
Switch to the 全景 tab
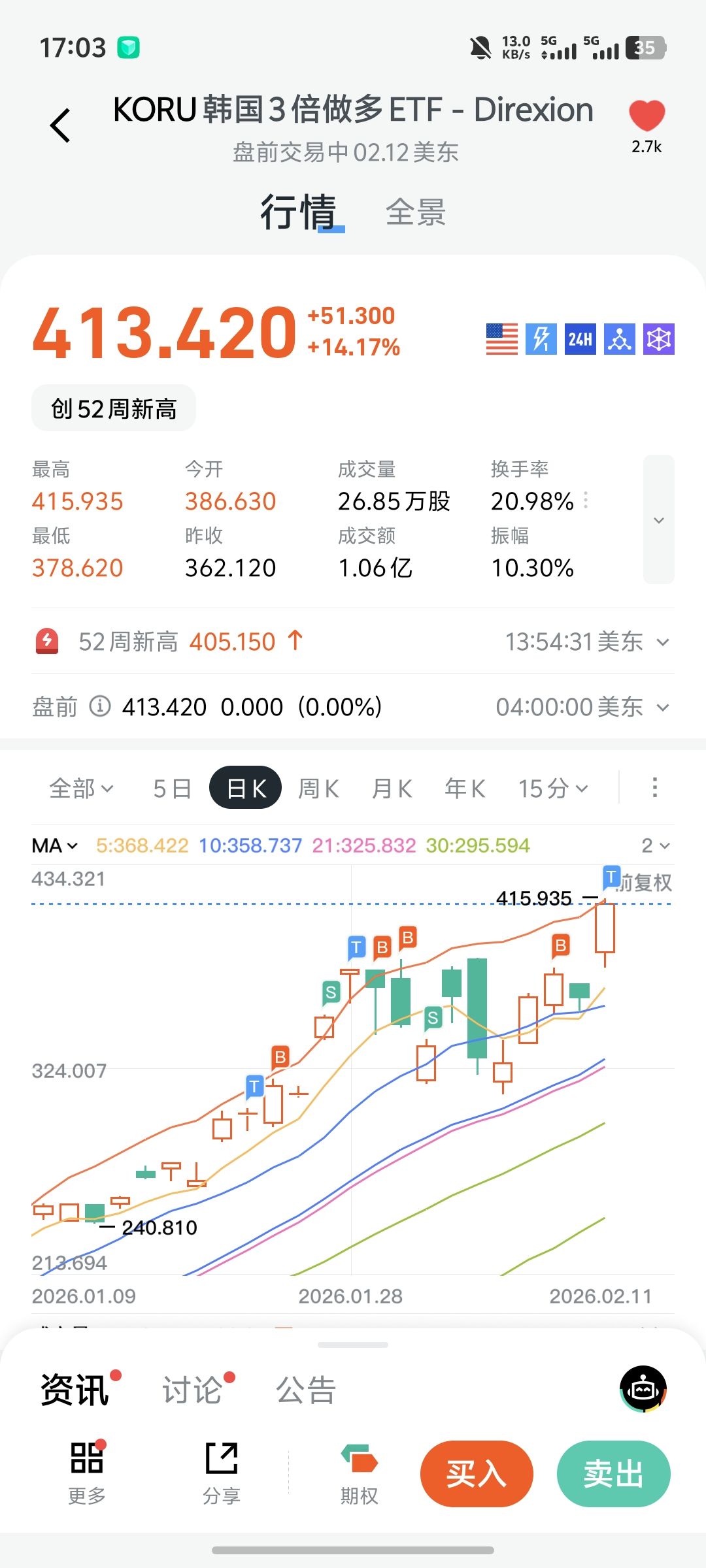tap(416, 213)
